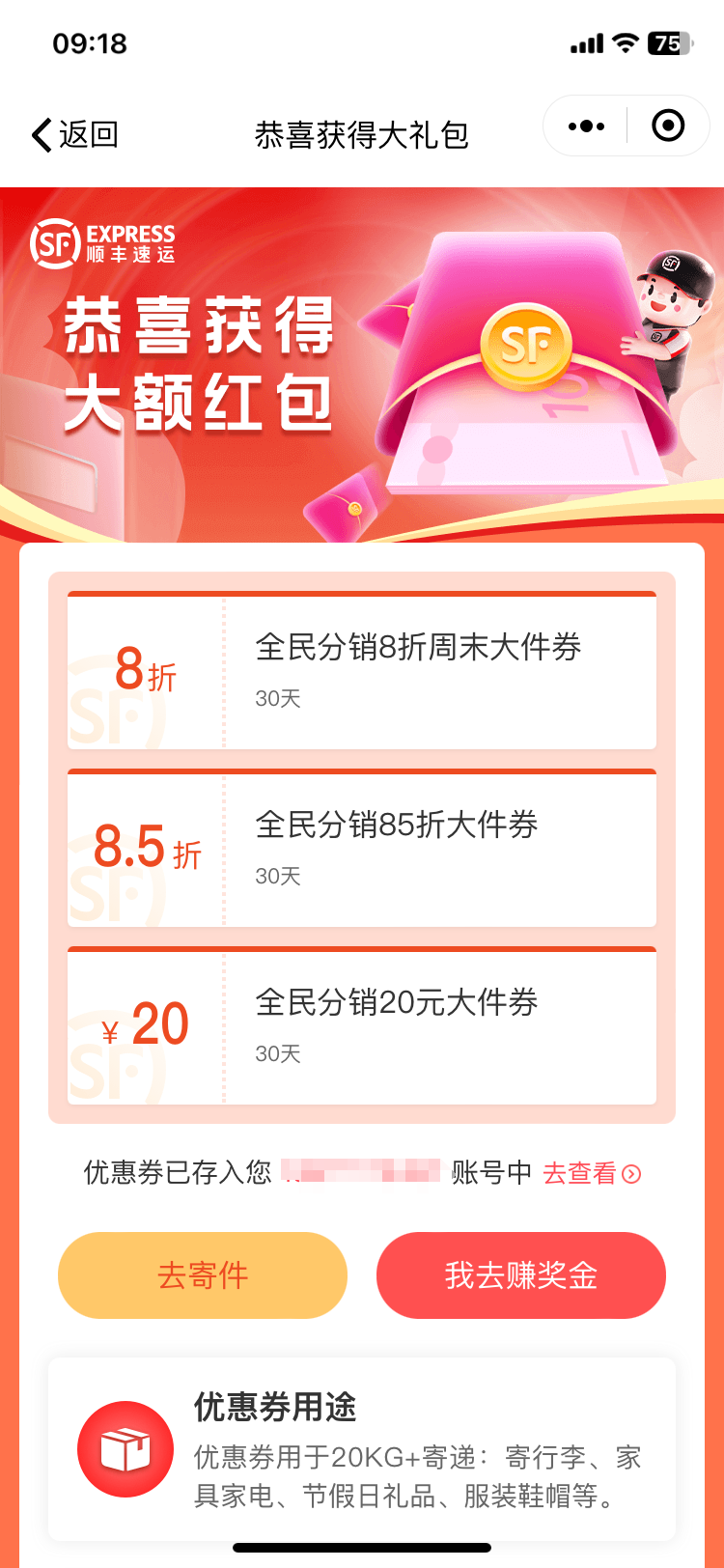
Task: Open the 全民分销20元大件券 coupon
Action: coord(362,1026)
